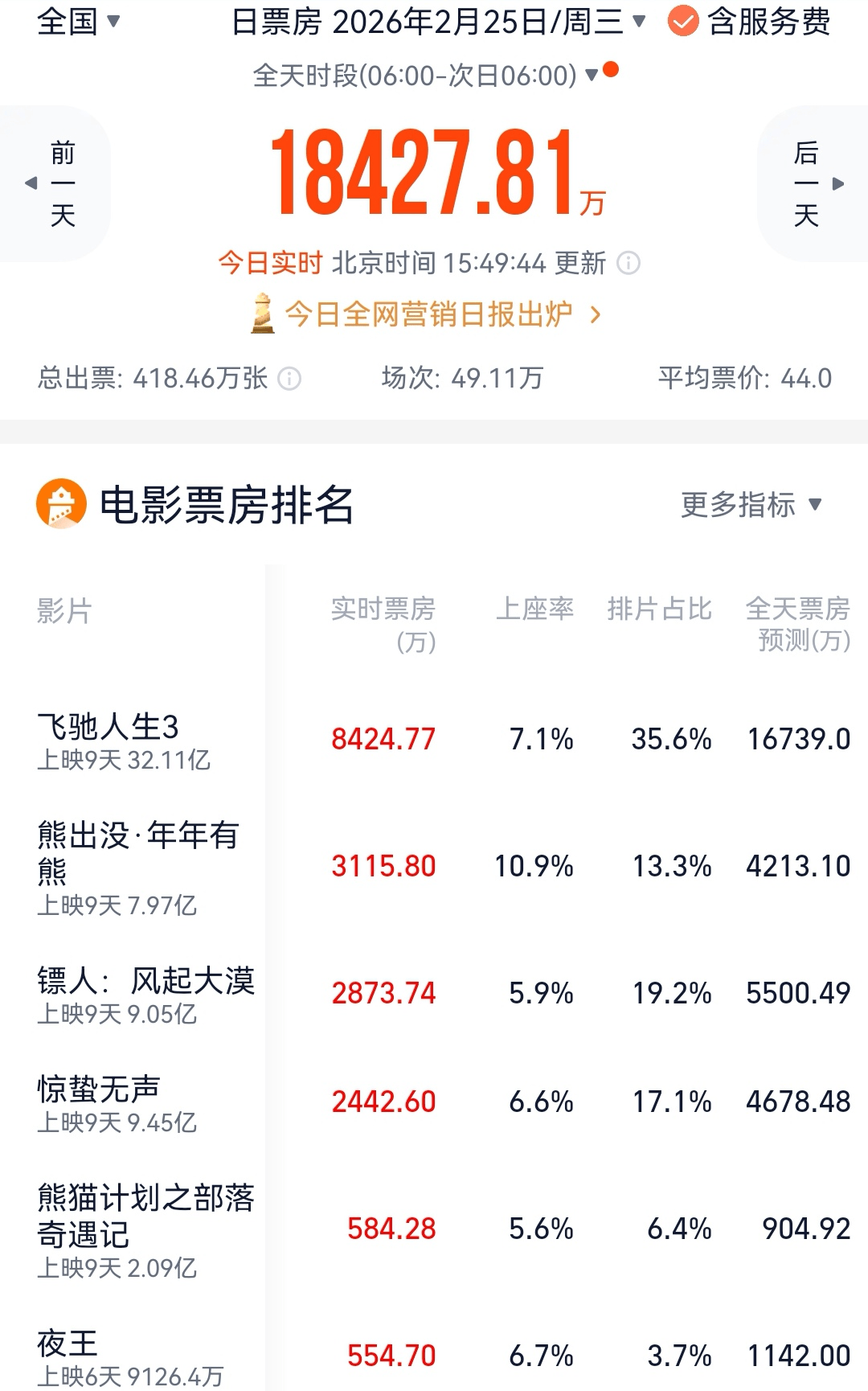This screenshot has width=868, height=1391.
Task: Open the 全国 region dropdown
Action: (x=78, y=22)
